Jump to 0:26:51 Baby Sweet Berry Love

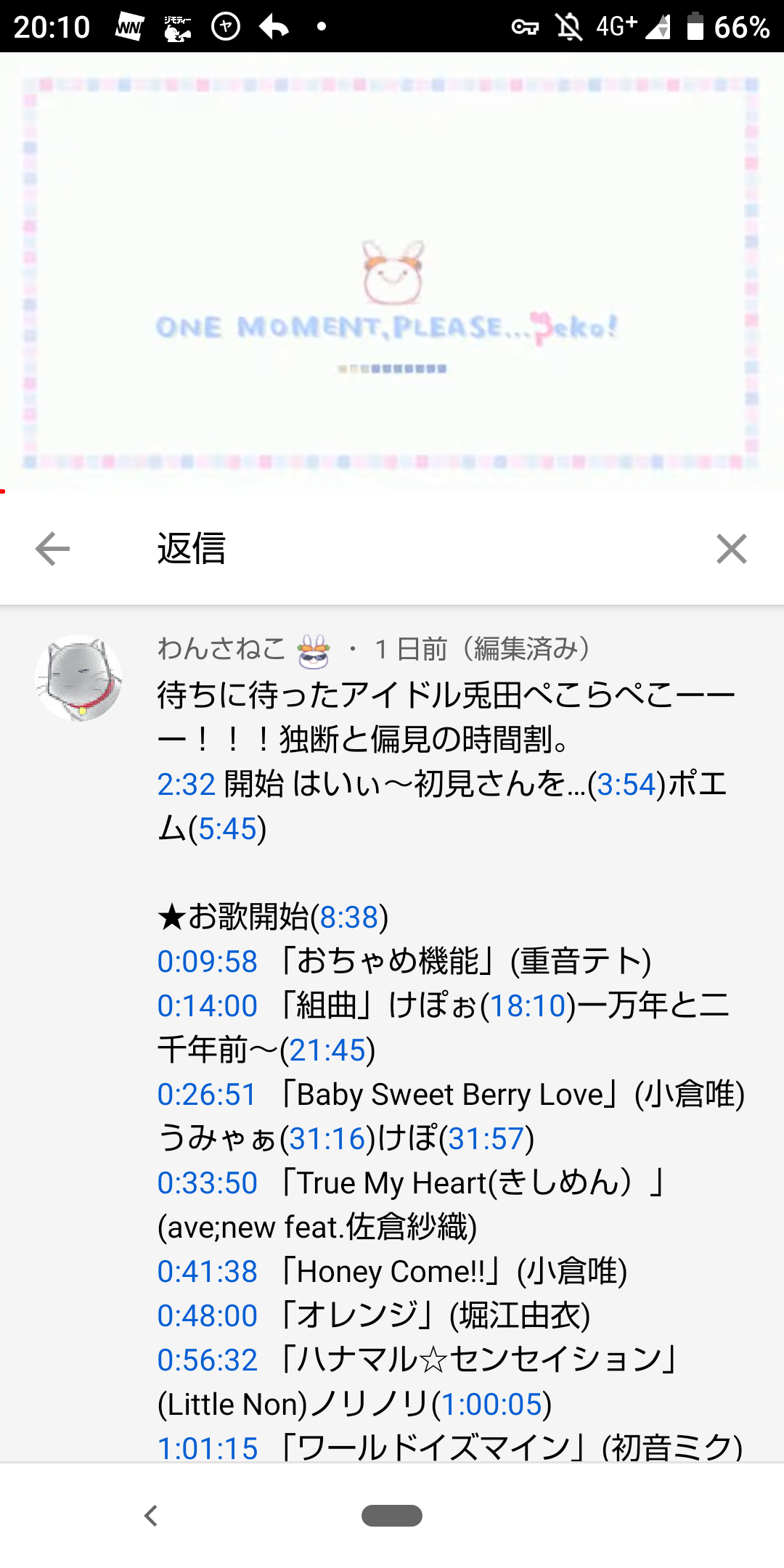click(208, 1094)
